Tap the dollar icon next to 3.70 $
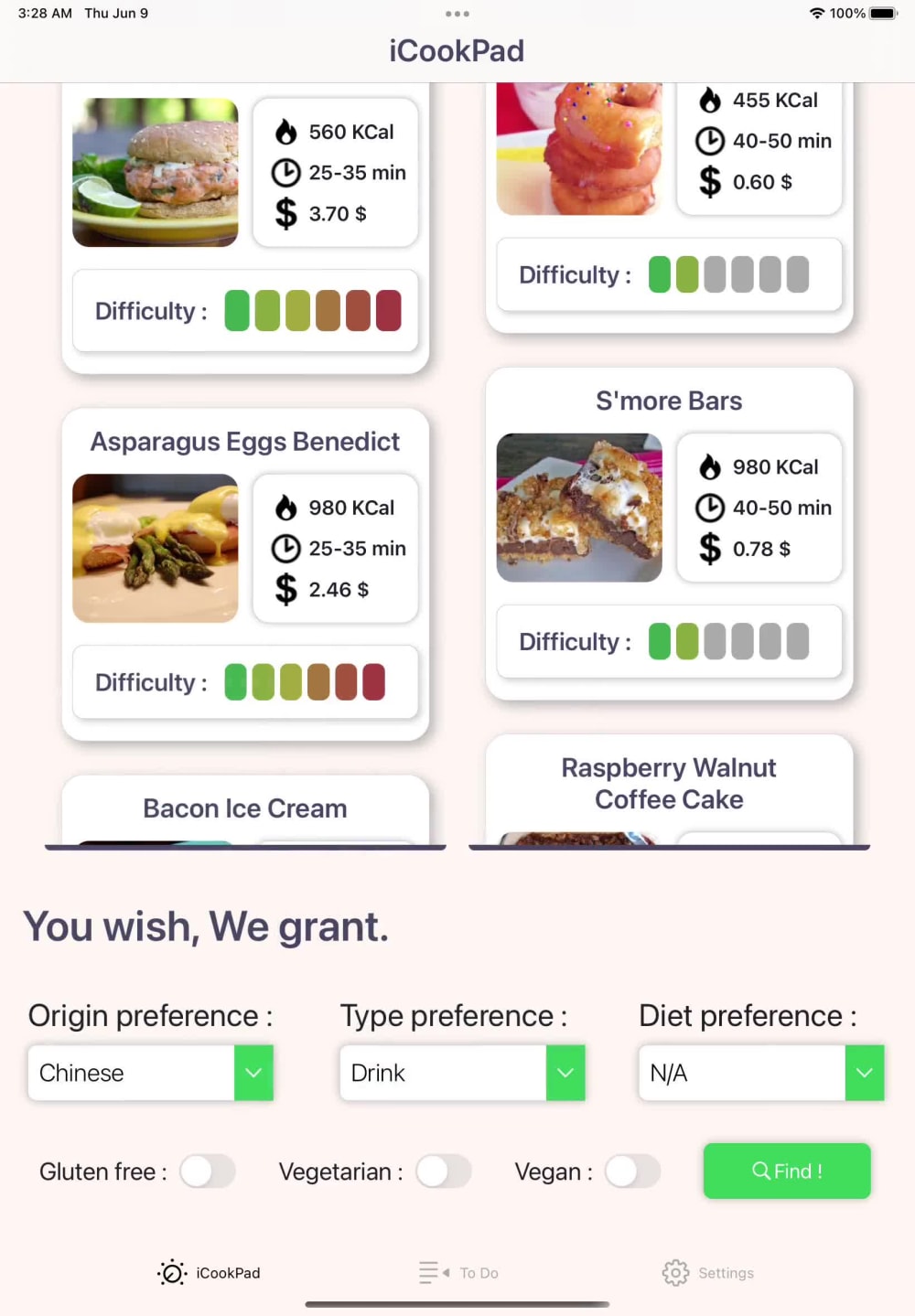The width and height of the screenshot is (915, 1316). pyautogui.click(x=285, y=213)
